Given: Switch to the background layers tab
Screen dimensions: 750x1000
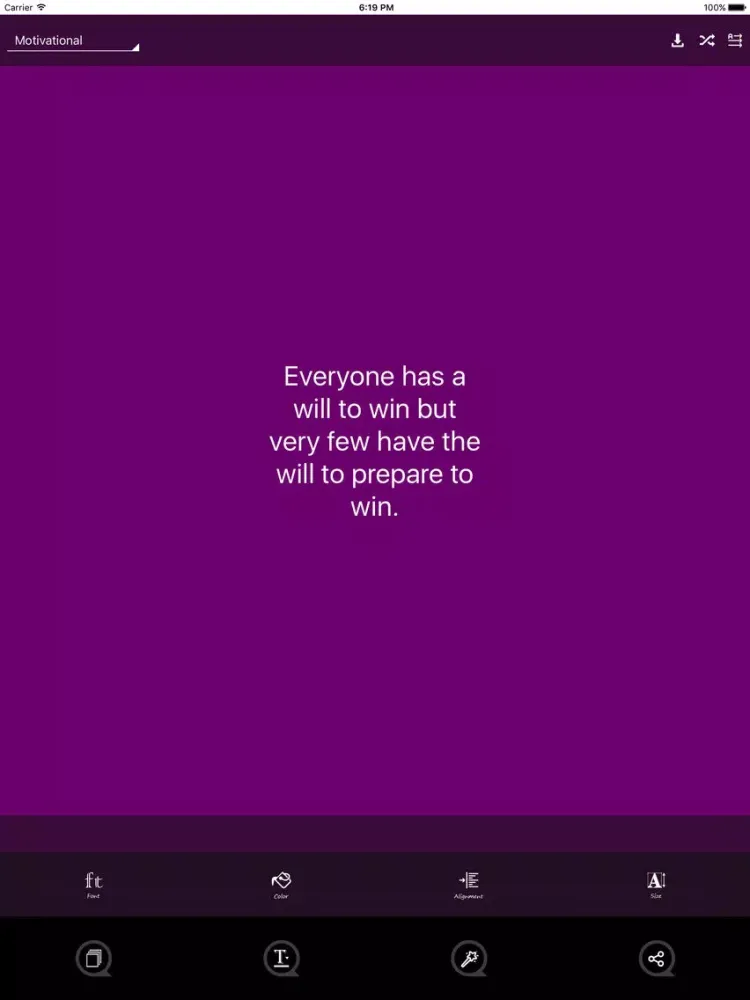Looking at the screenshot, I should click(93, 959).
